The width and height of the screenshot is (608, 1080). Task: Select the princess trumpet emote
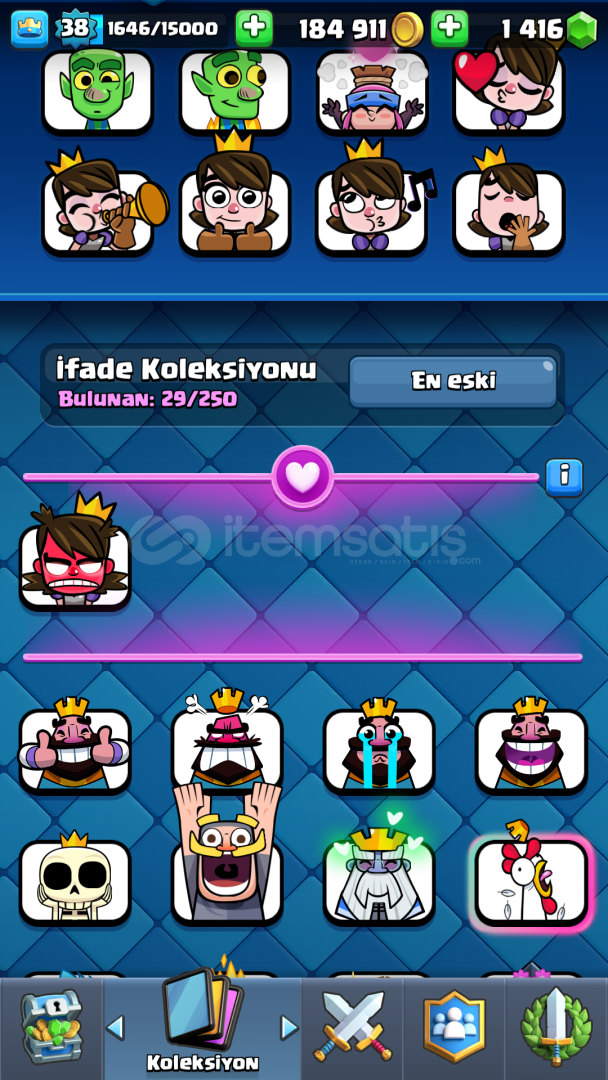pyautogui.click(x=100, y=205)
